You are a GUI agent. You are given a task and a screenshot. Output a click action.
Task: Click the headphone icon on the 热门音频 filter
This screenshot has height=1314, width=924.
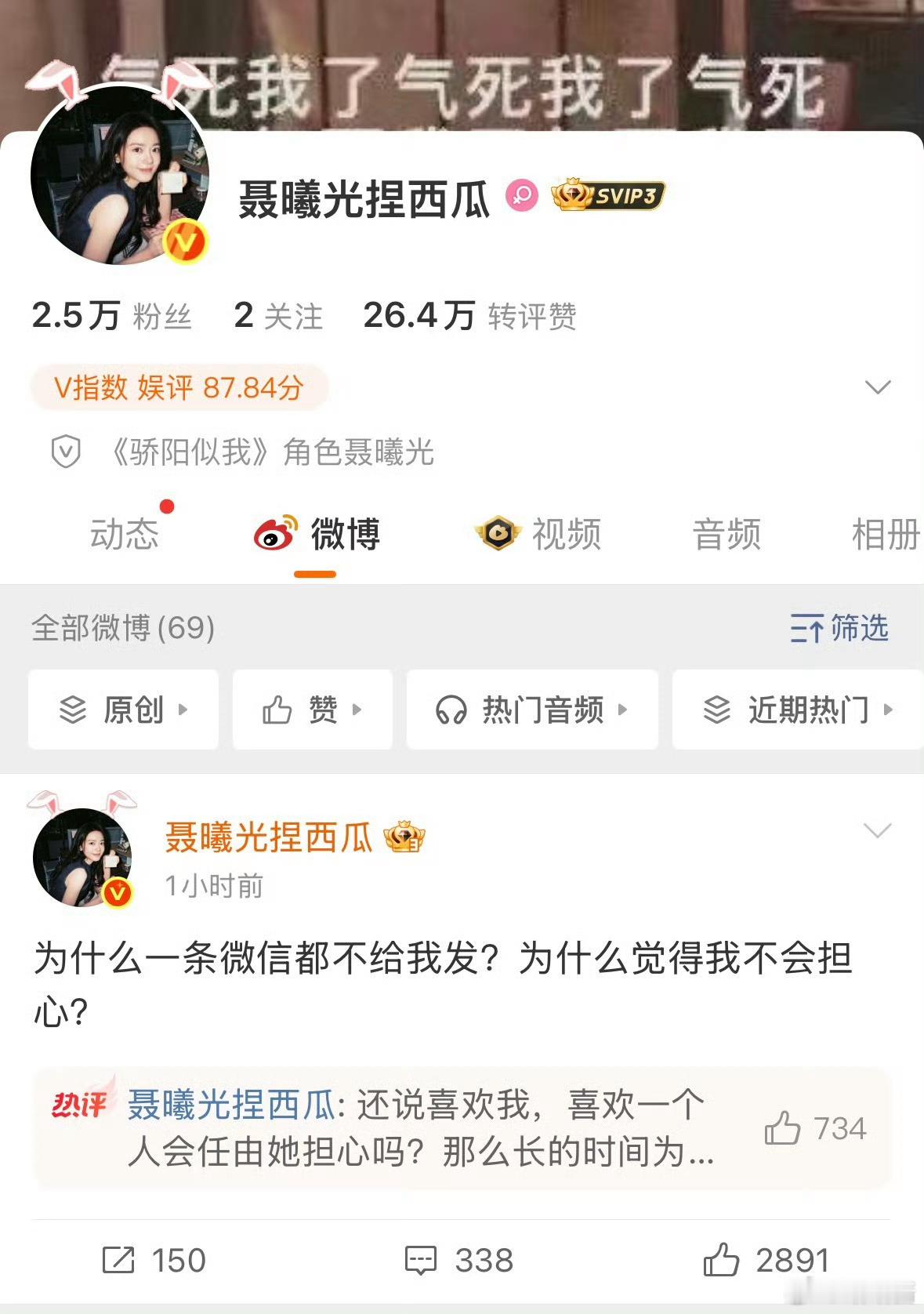(451, 711)
